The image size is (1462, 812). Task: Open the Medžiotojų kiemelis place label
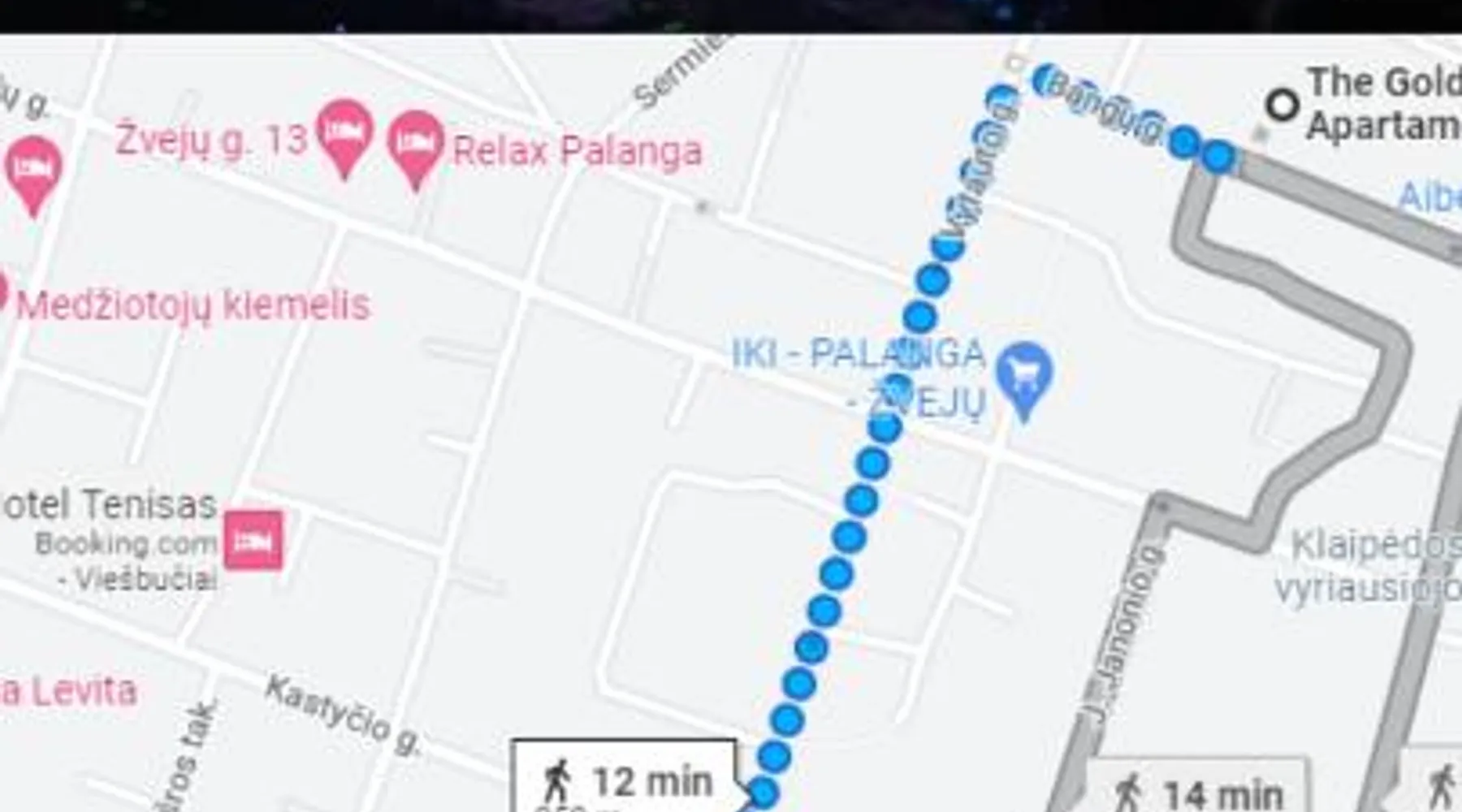pyautogui.click(x=192, y=306)
